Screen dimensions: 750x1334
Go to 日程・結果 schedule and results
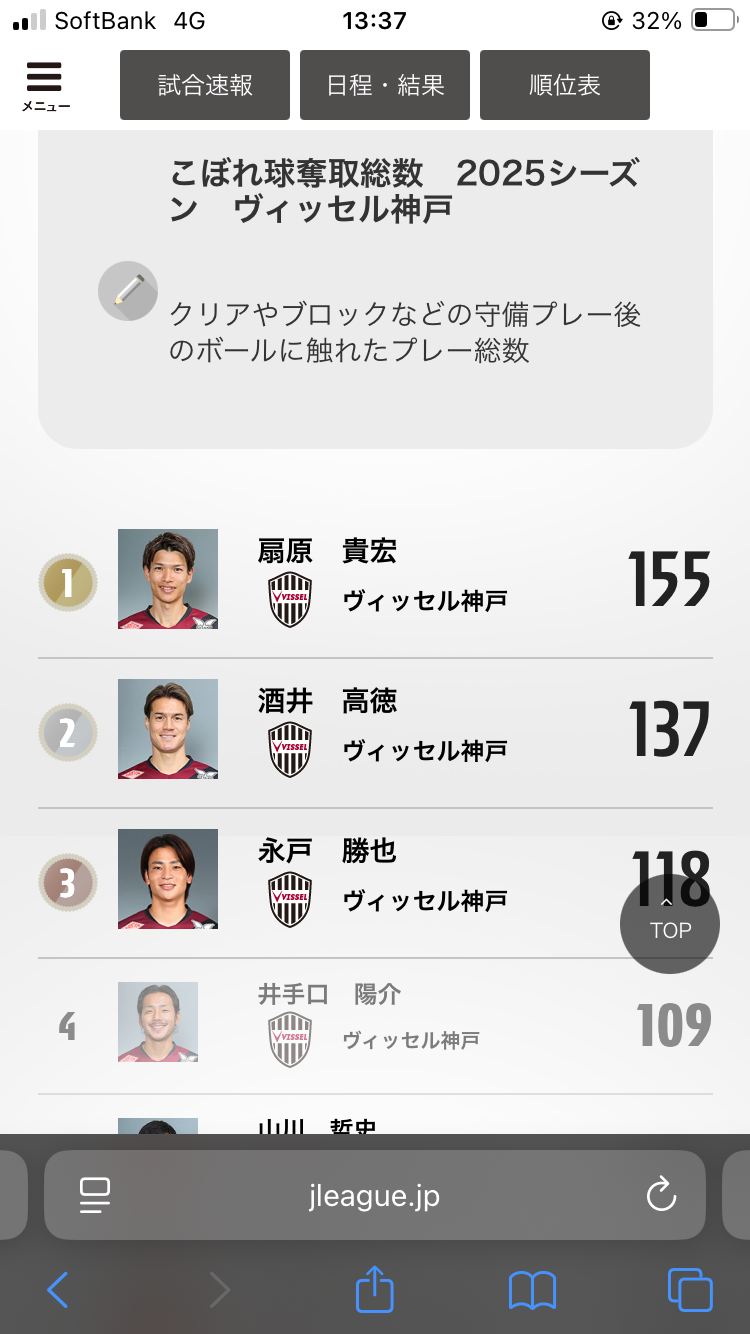385,86
